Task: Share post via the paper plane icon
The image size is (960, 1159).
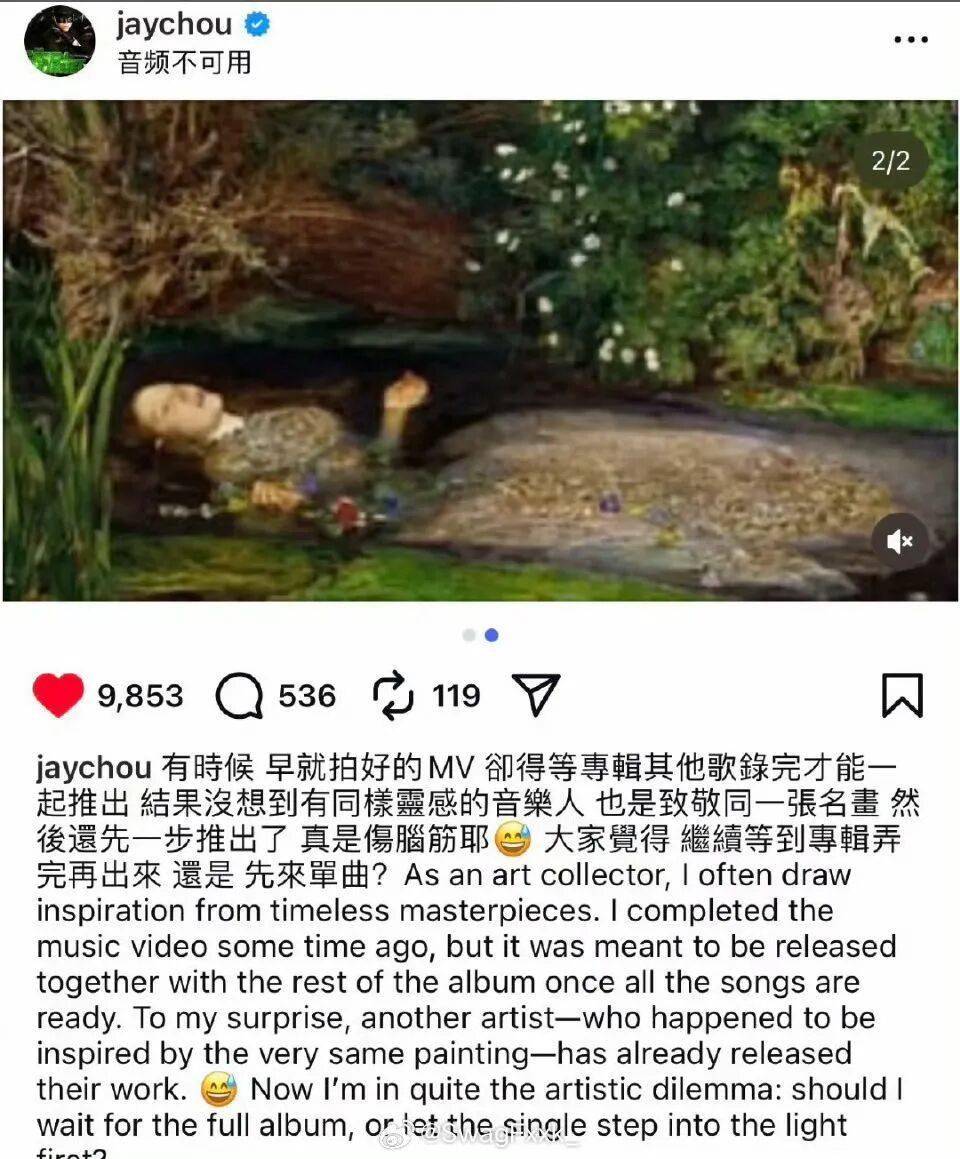Action: (536, 695)
